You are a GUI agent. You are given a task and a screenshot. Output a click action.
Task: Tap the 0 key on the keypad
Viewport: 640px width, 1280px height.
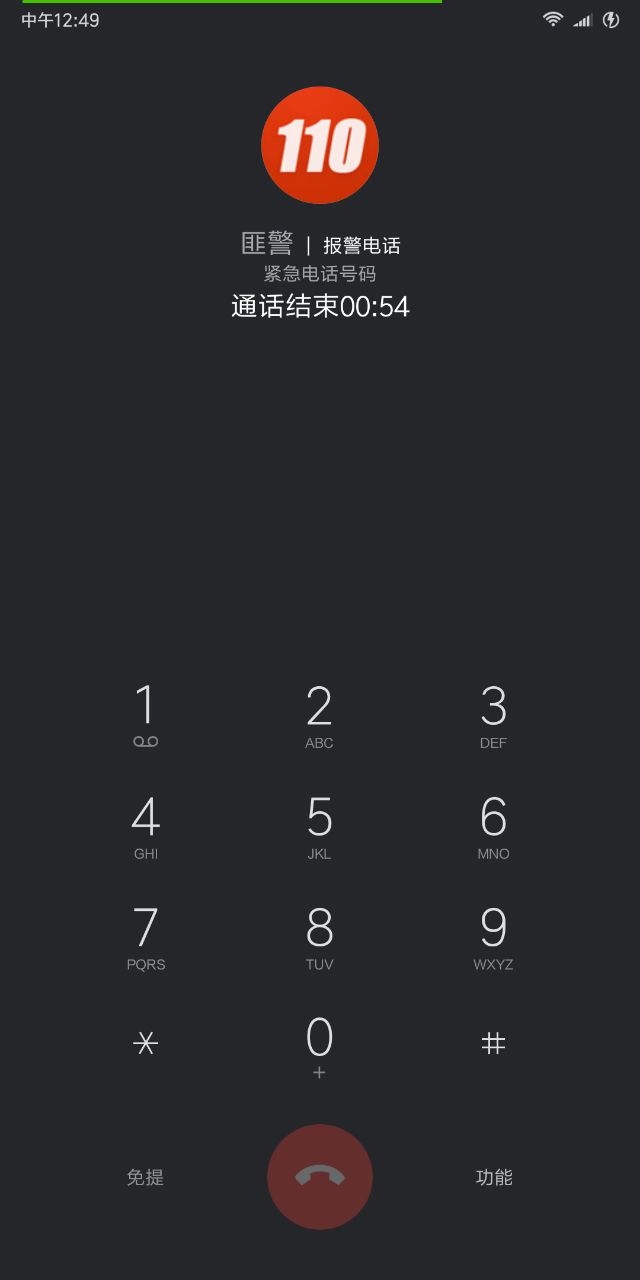[319, 1046]
